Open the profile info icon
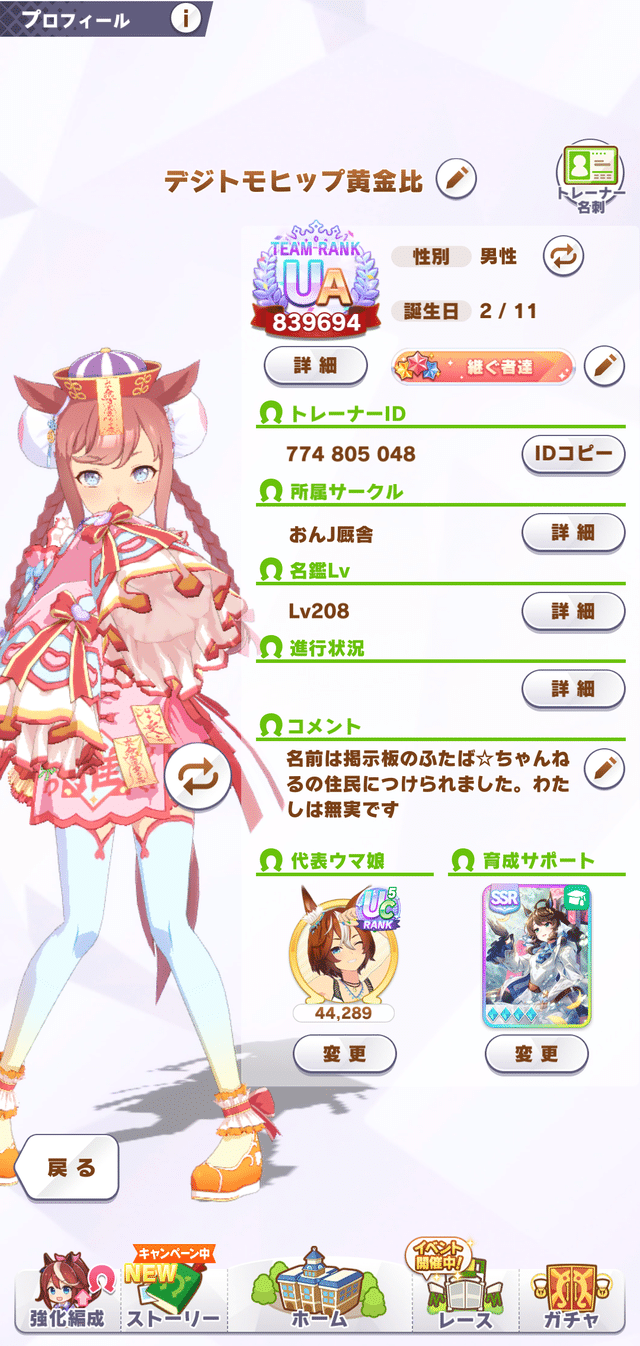Image resolution: width=640 pixels, height=1346 pixels. tap(186, 19)
